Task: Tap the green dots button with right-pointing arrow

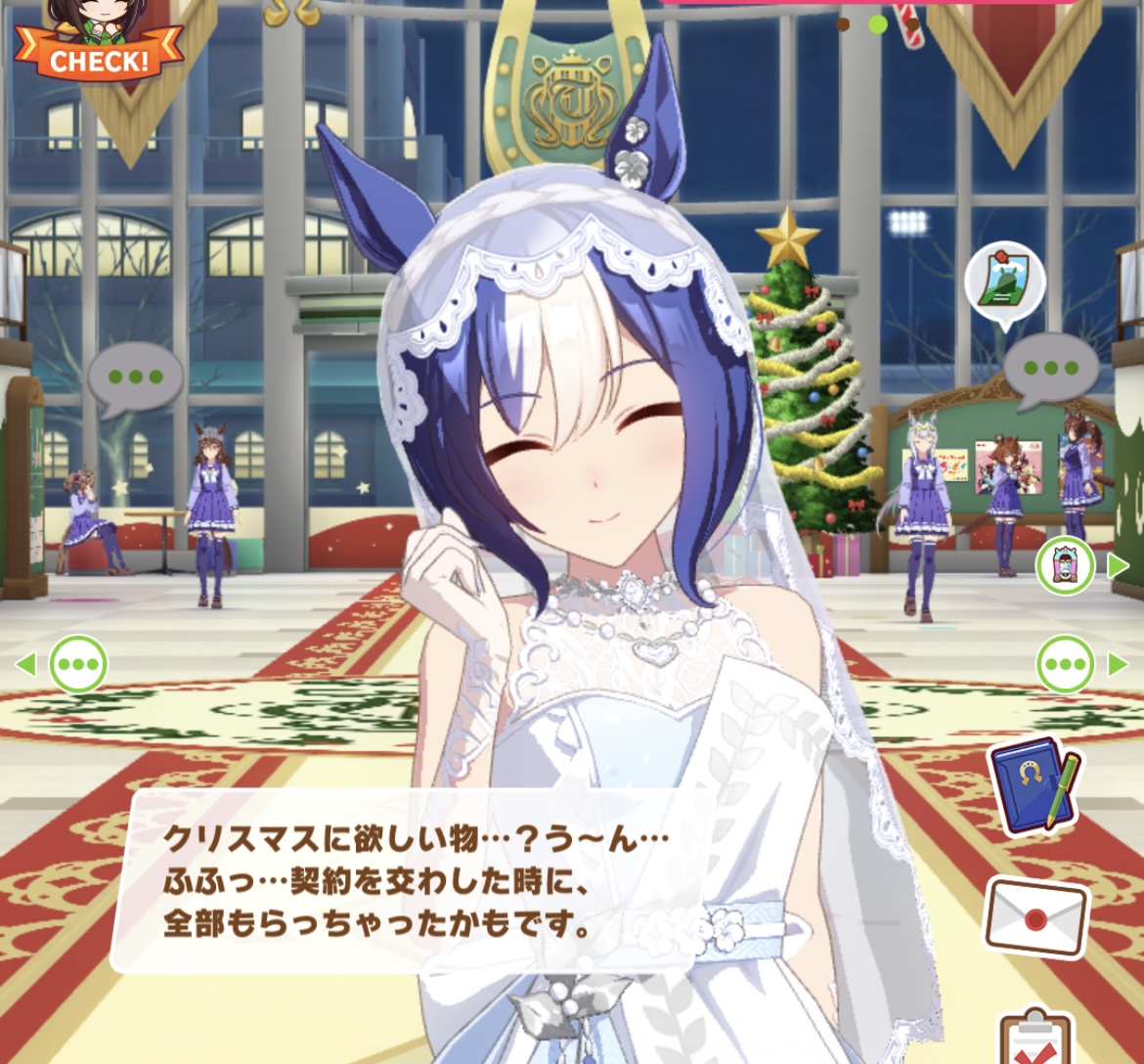Action: [x=1065, y=664]
